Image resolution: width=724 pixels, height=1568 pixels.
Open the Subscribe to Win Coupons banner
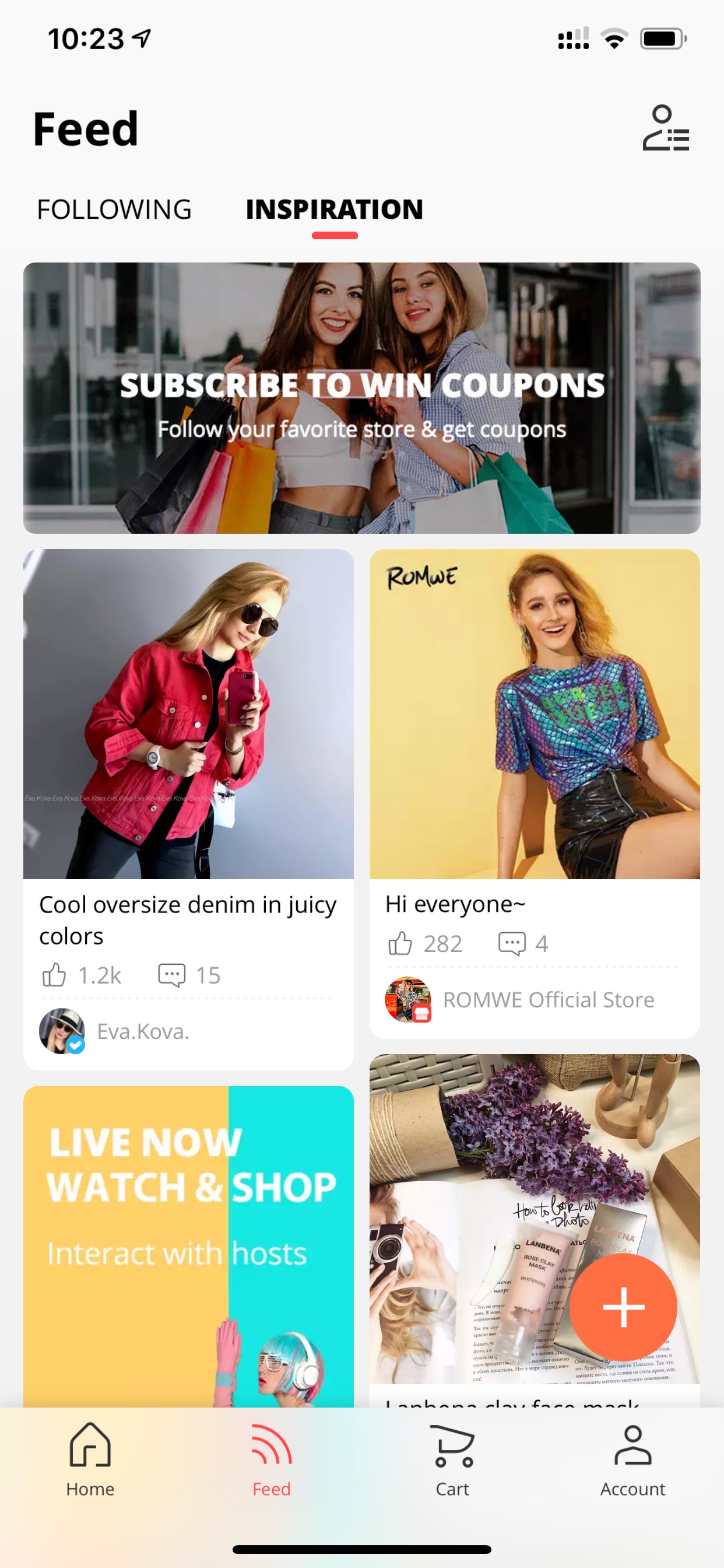point(362,398)
